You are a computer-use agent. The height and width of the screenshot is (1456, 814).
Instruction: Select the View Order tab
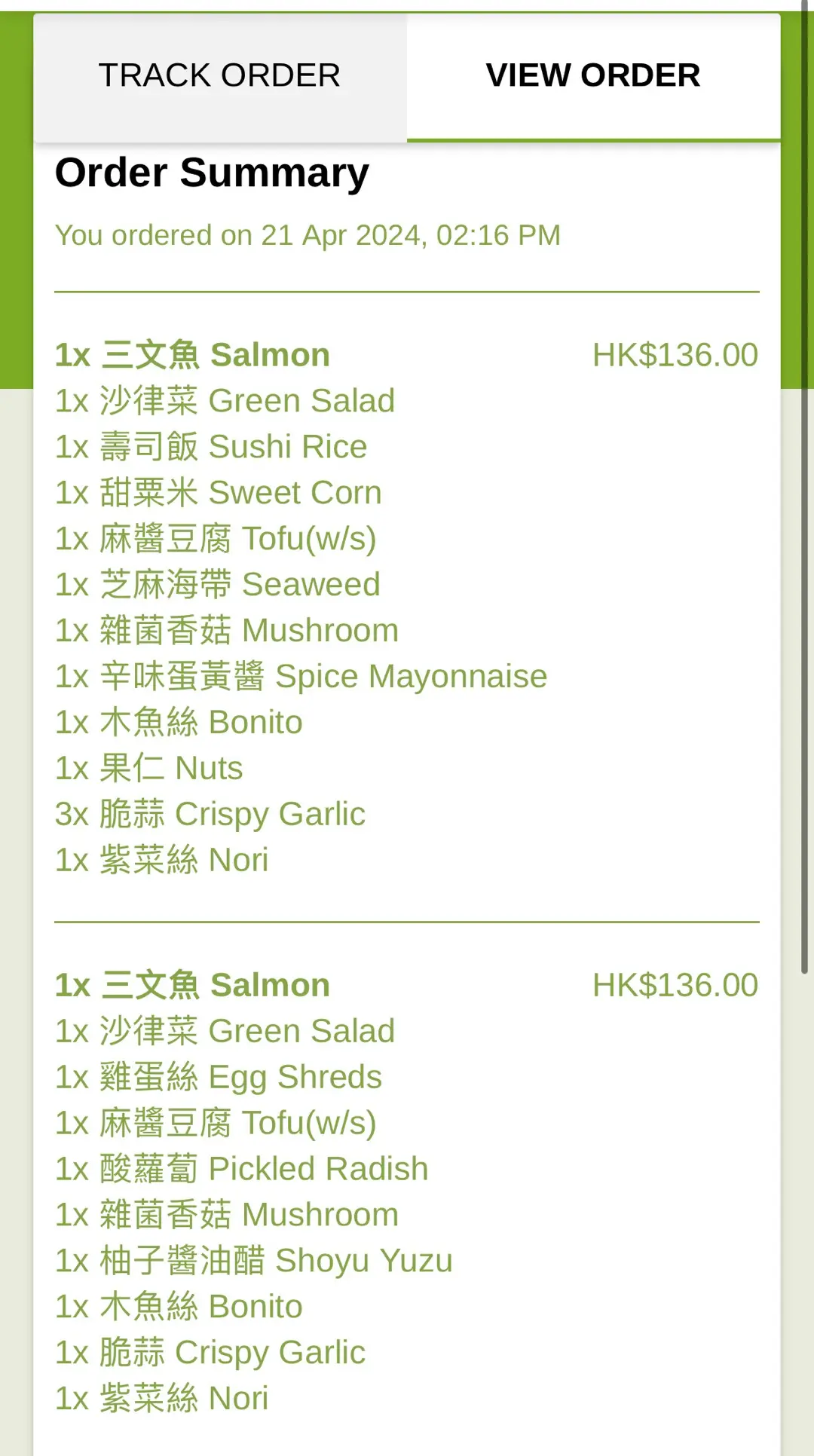(593, 76)
